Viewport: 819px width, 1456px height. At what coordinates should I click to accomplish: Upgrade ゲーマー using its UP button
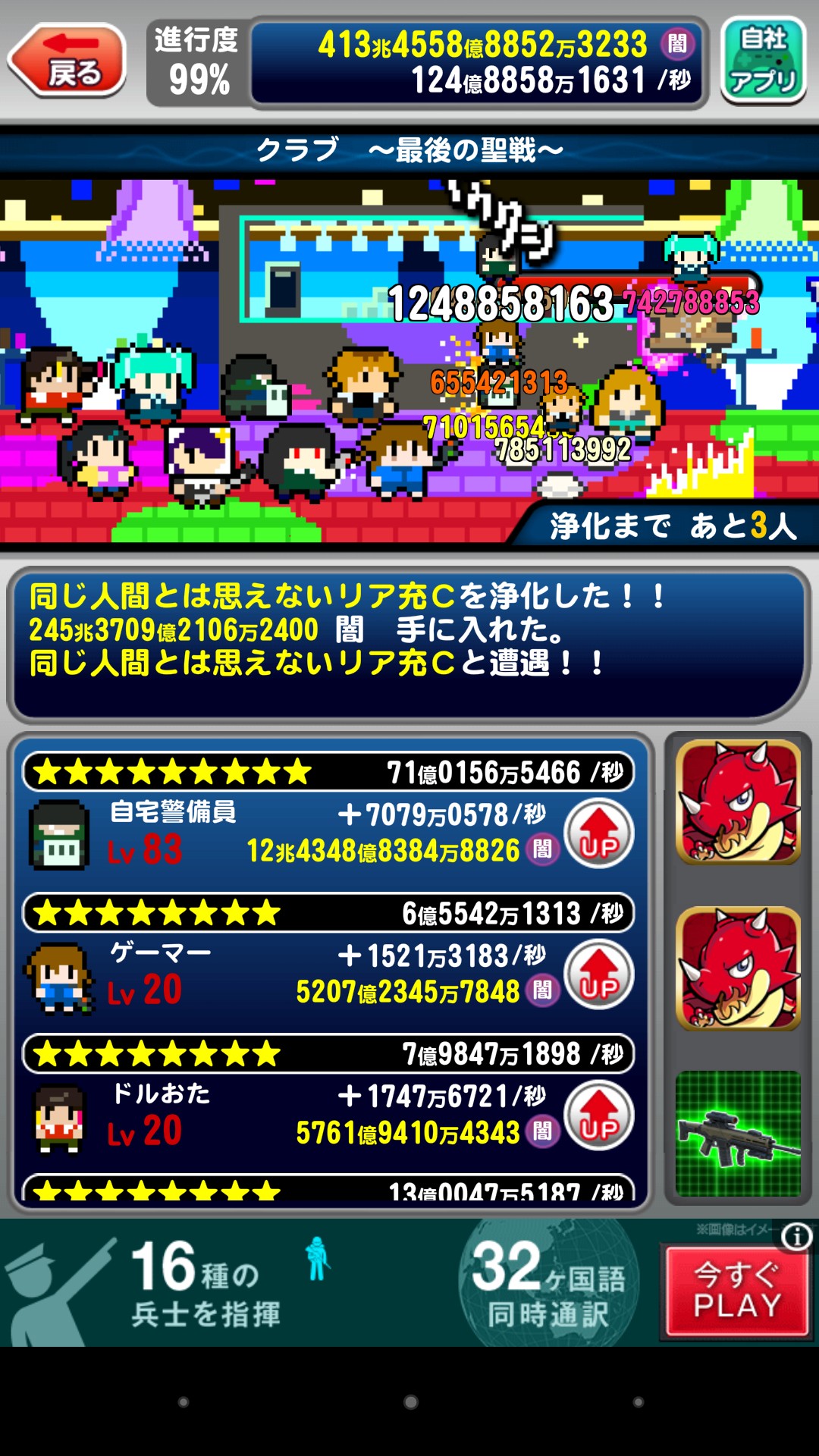click(599, 974)
